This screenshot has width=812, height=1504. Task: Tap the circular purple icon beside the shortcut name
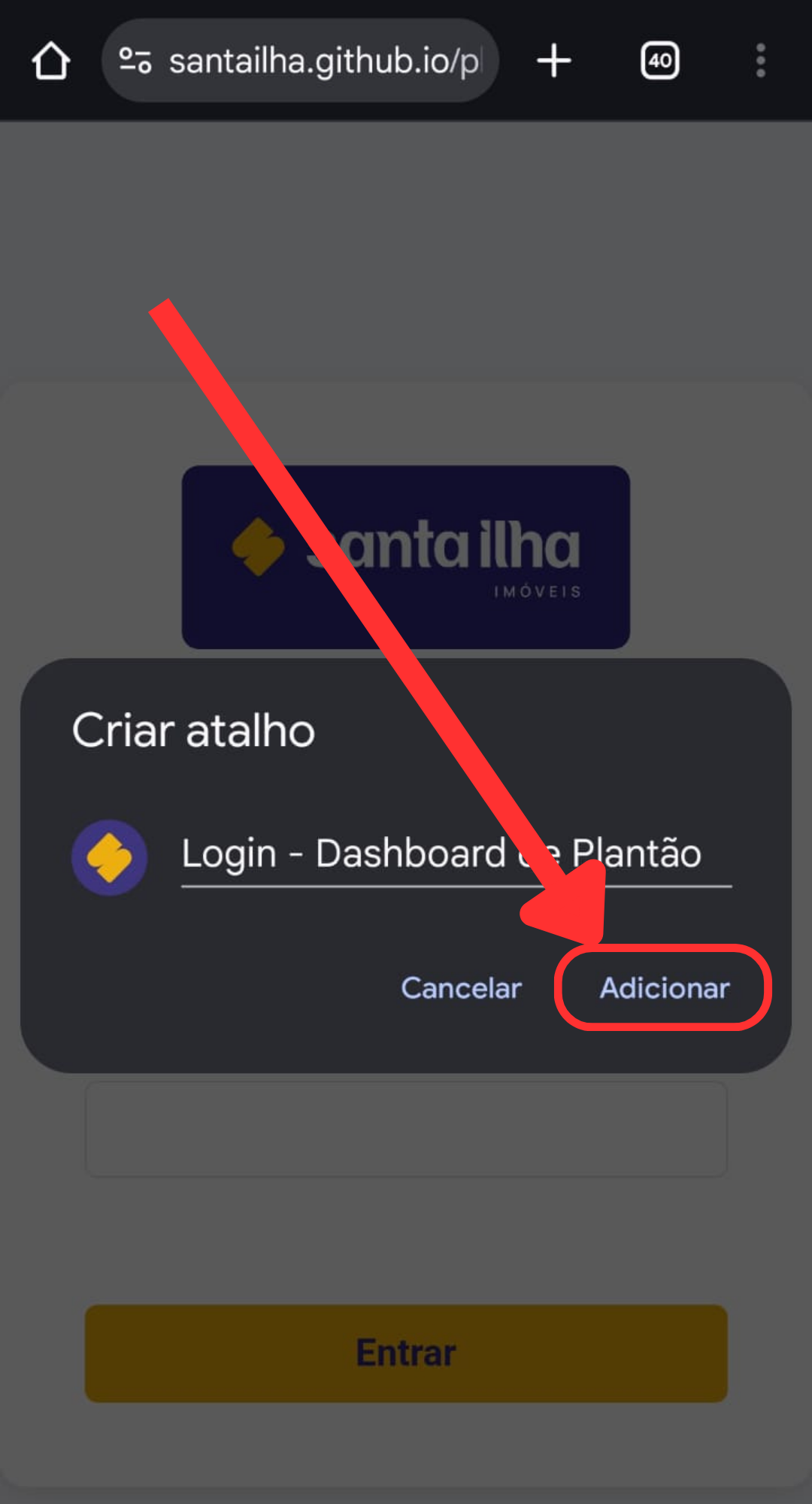(x=110, y=857)
